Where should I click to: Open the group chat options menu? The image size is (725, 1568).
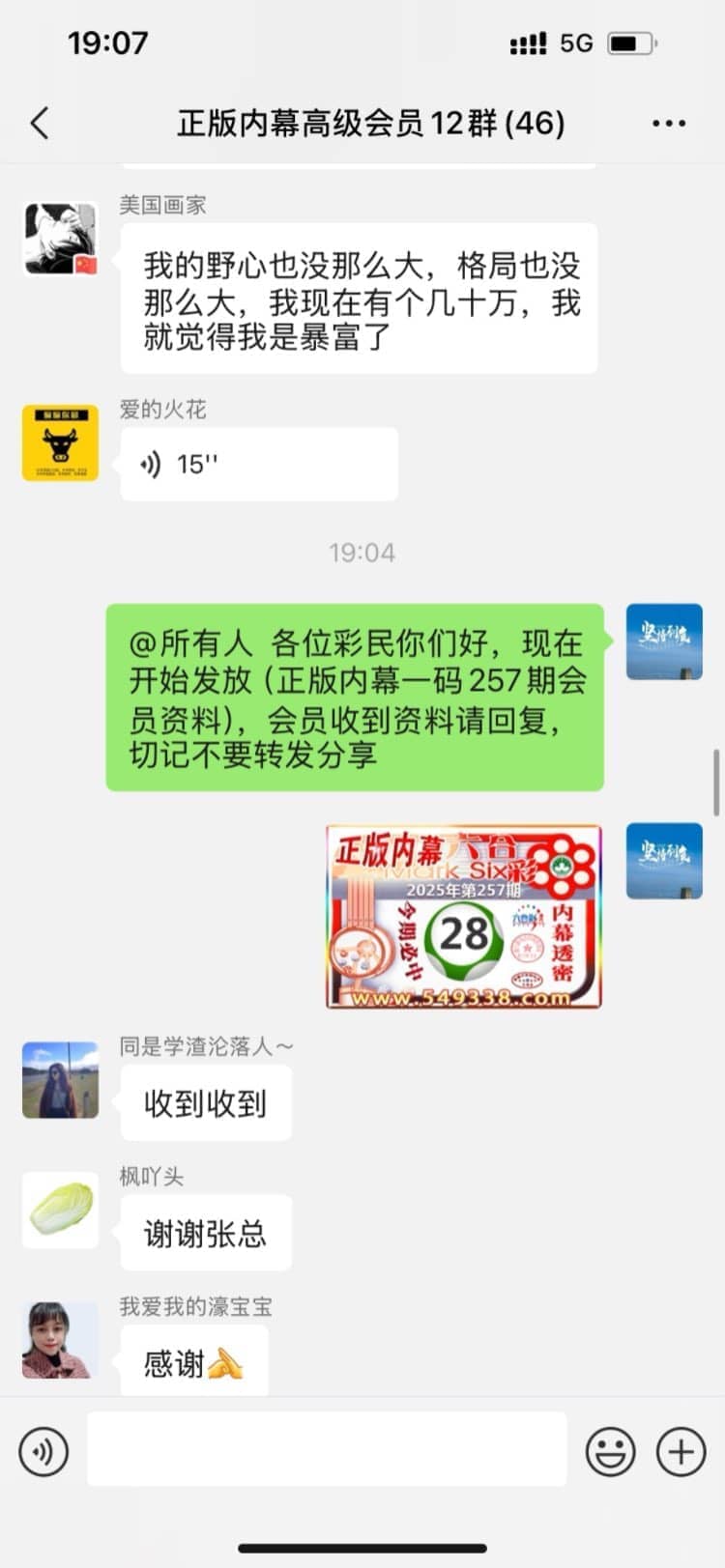[x=668, y=124]
